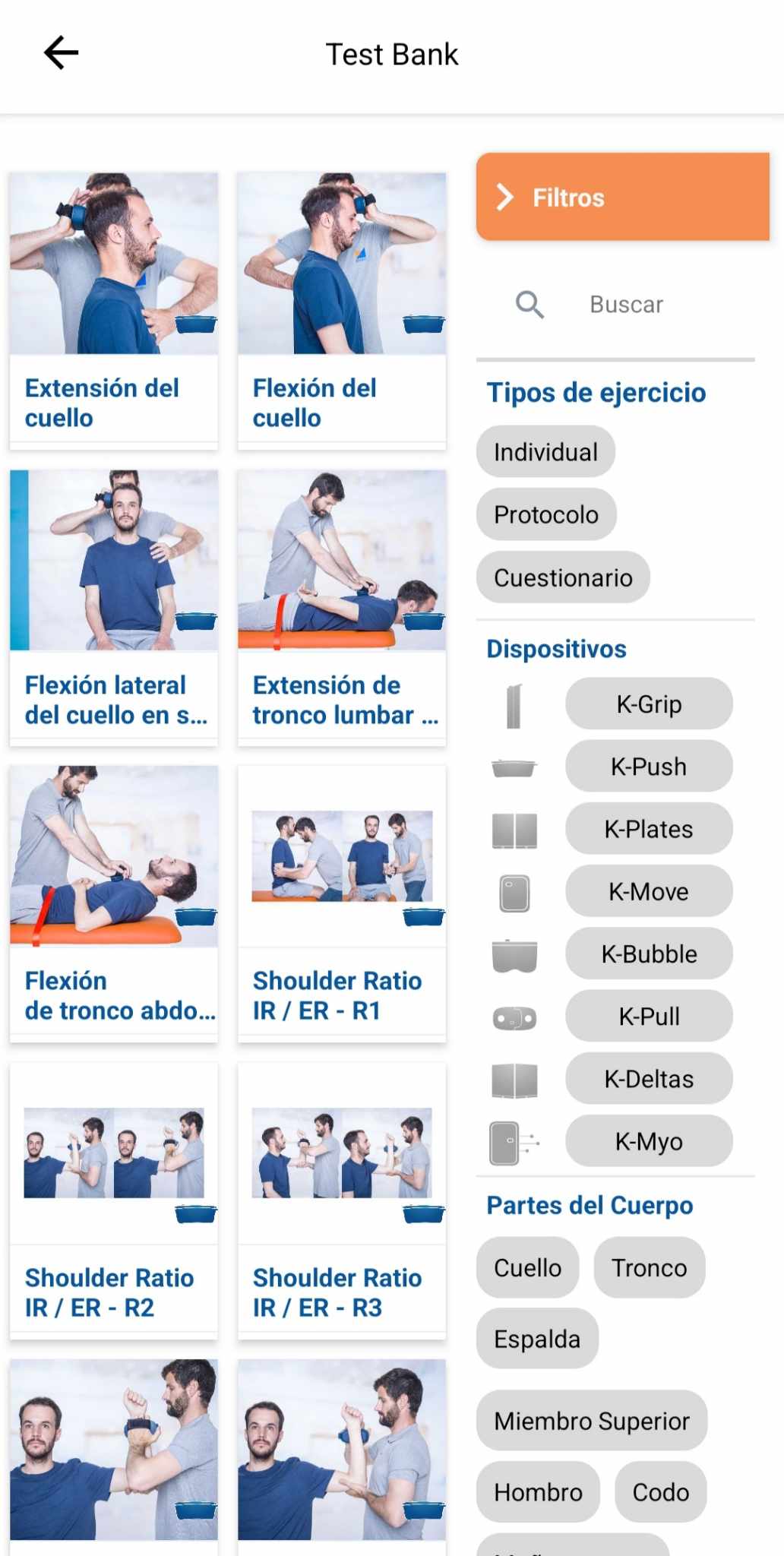Click the K-Bubble device icon
The width and height of the screenshot is (784, 1556).
(x=514, y=954)
